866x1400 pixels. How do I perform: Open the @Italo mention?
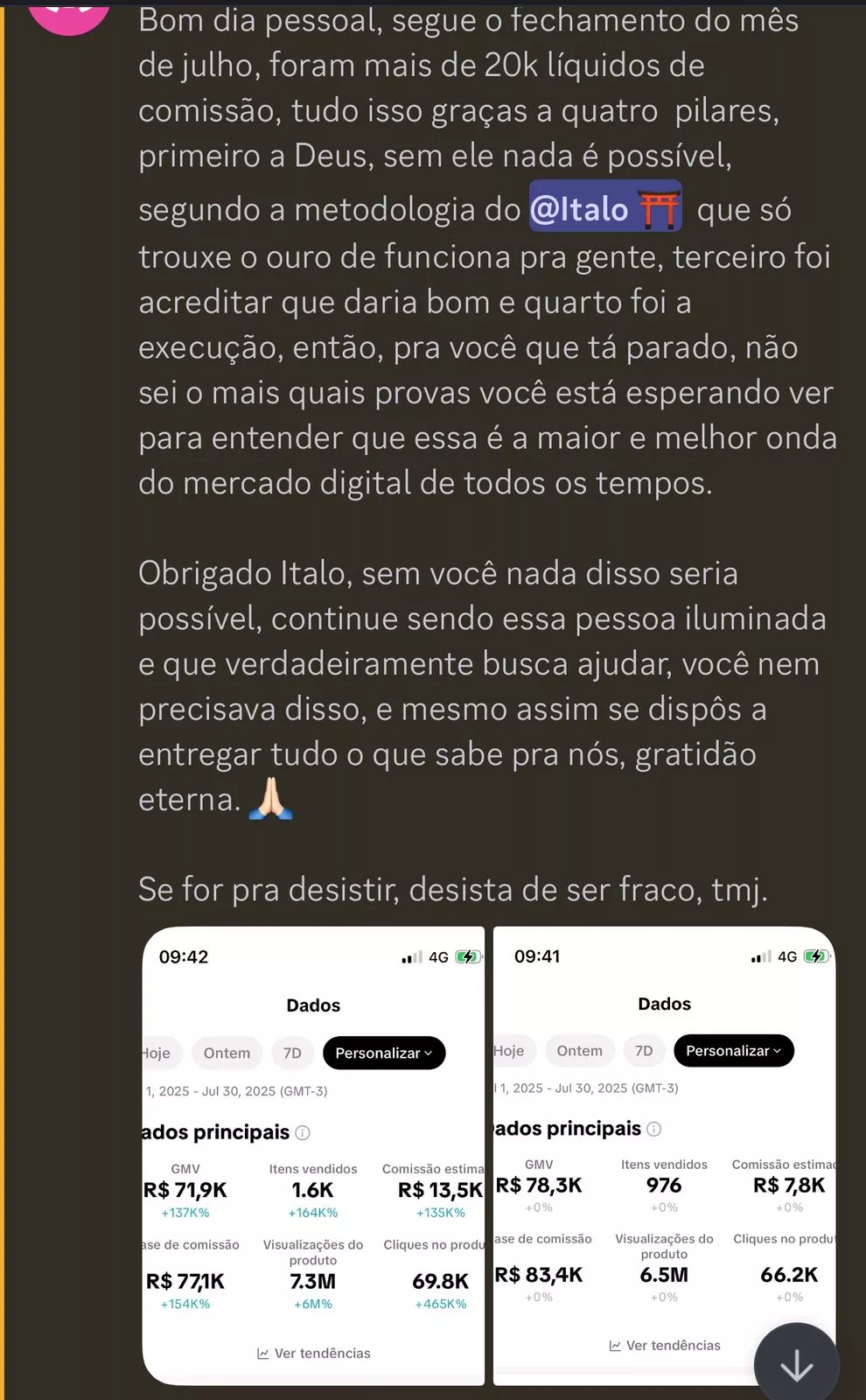click(604, 207)
